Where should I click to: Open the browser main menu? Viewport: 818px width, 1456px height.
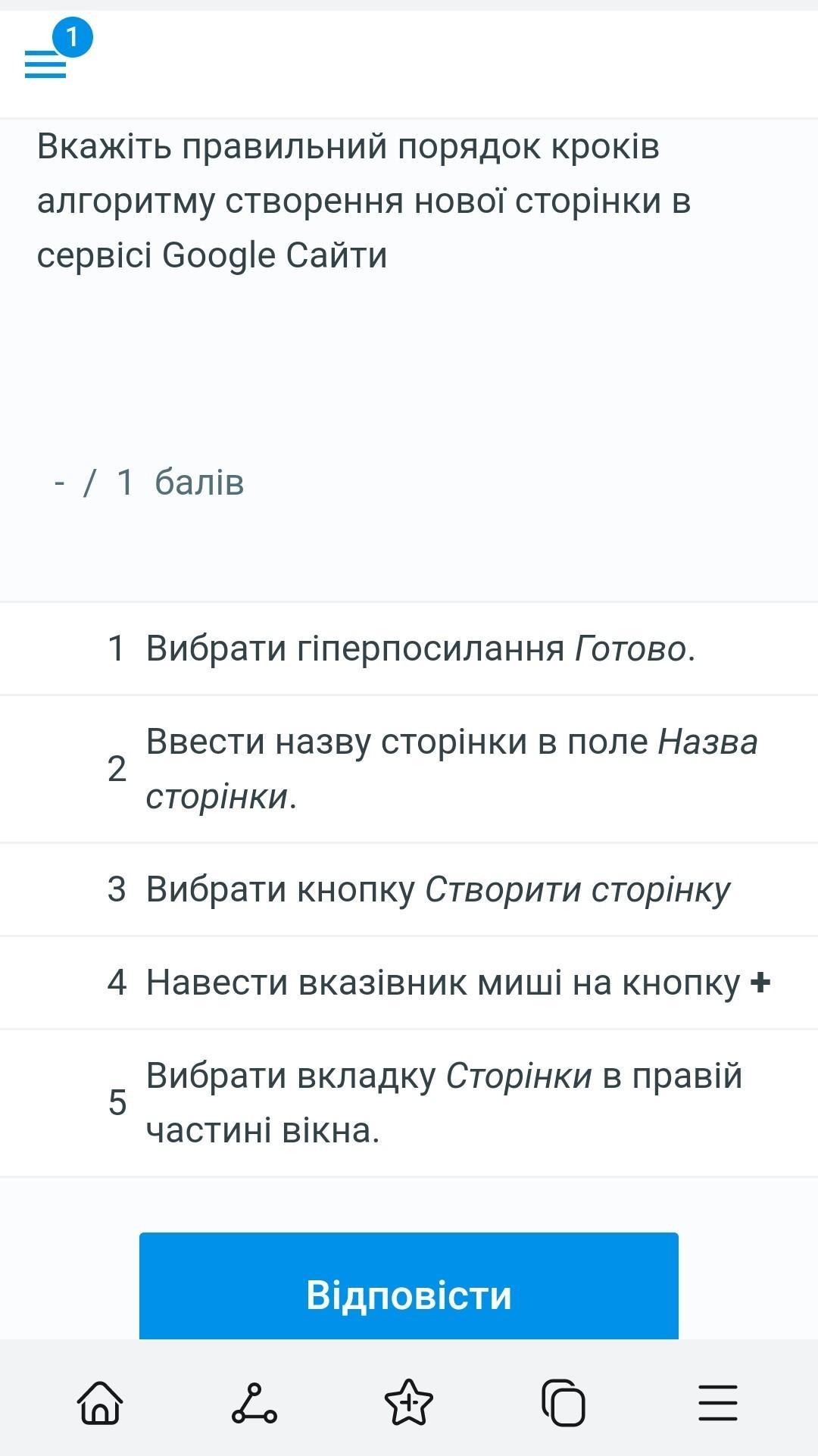(718, 1403)
